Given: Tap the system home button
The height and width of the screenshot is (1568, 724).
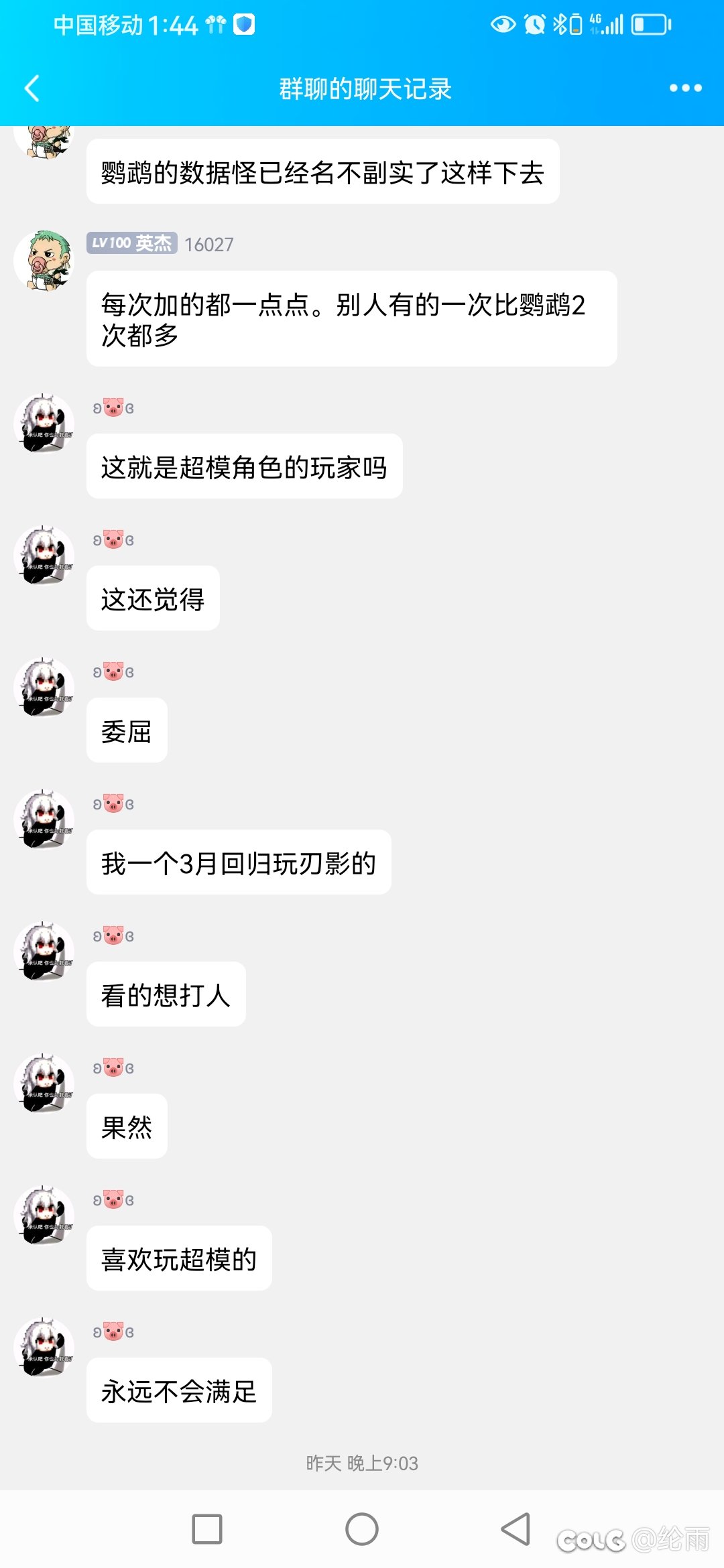Looking at the screenshot, I should (x=362, y=1529).
